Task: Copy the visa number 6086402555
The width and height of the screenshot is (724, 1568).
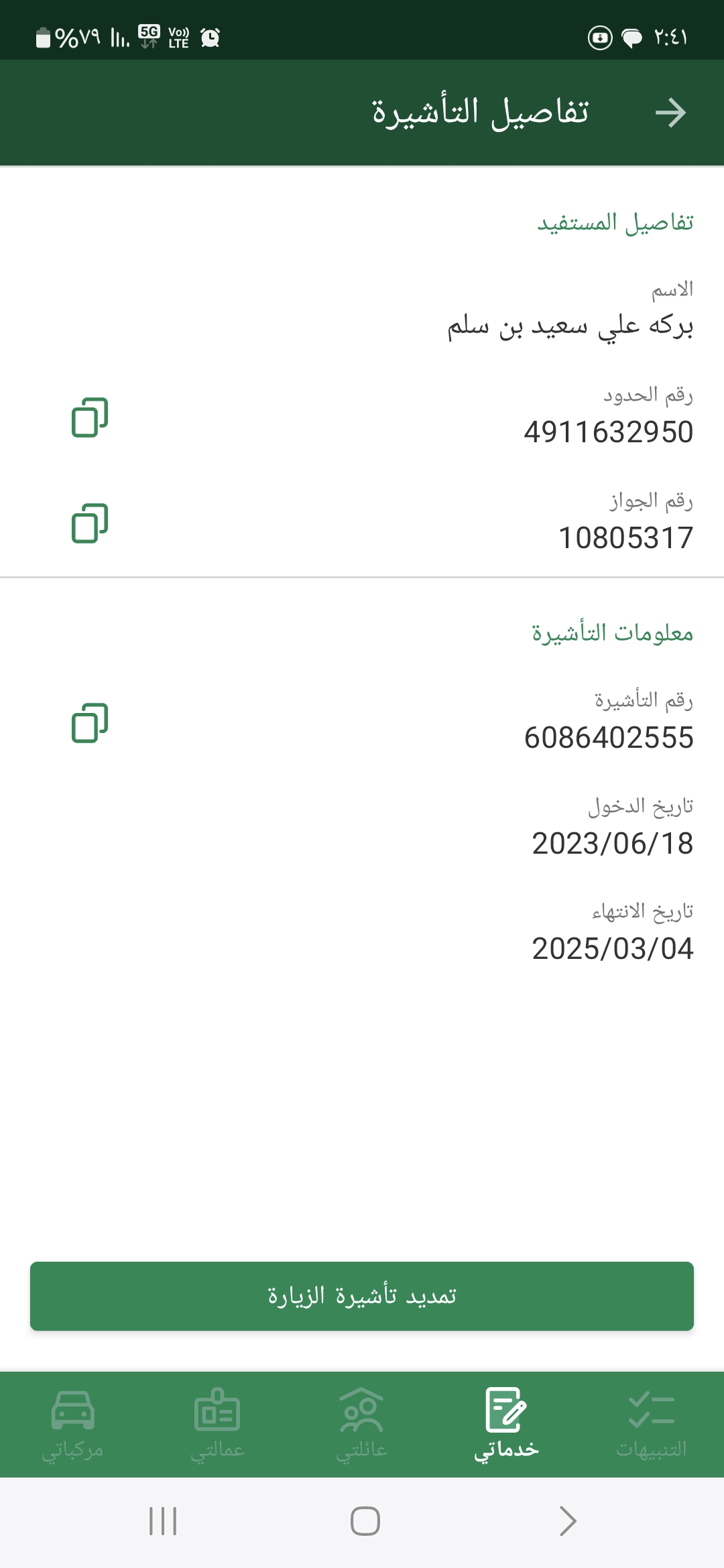Action: (x=90, y=723)
